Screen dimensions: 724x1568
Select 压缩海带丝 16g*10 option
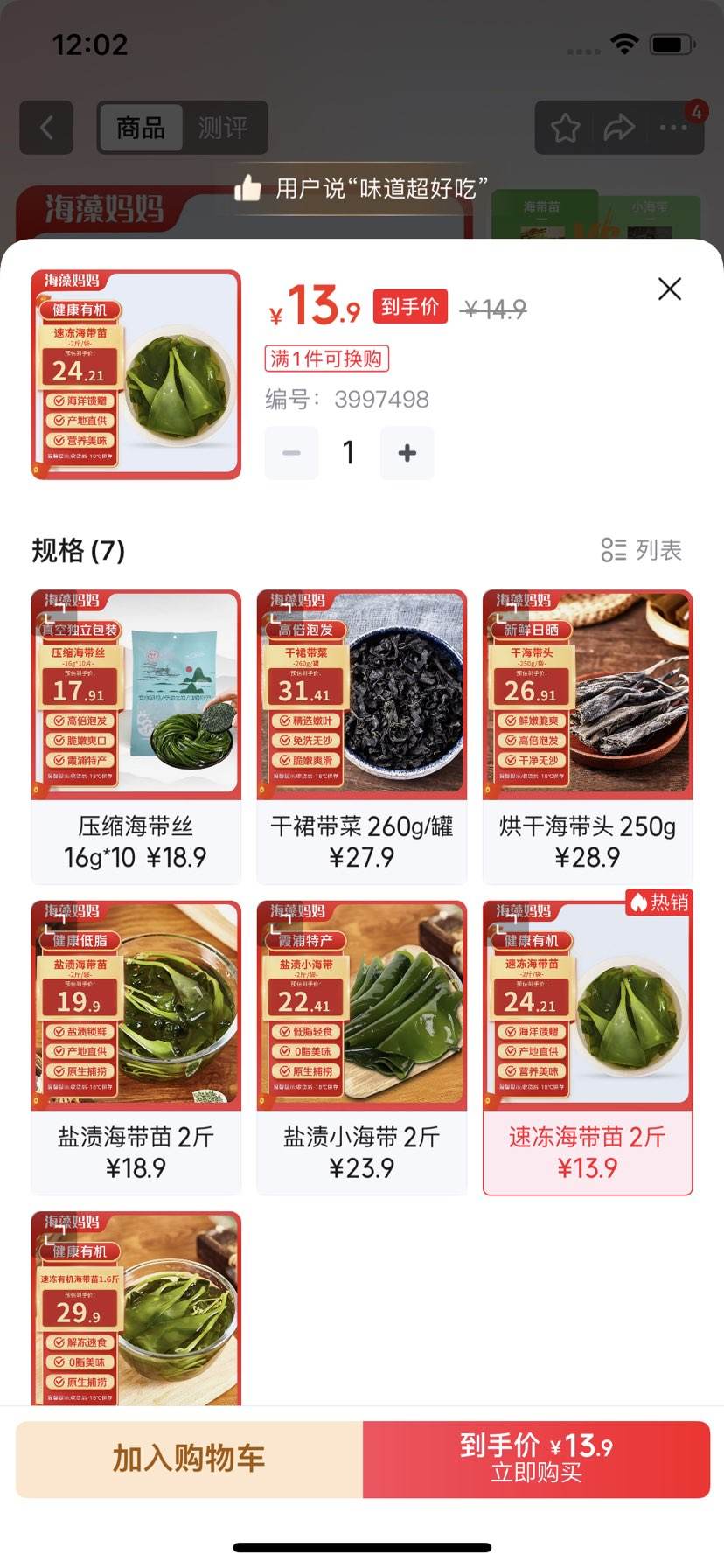click(136, 736)
